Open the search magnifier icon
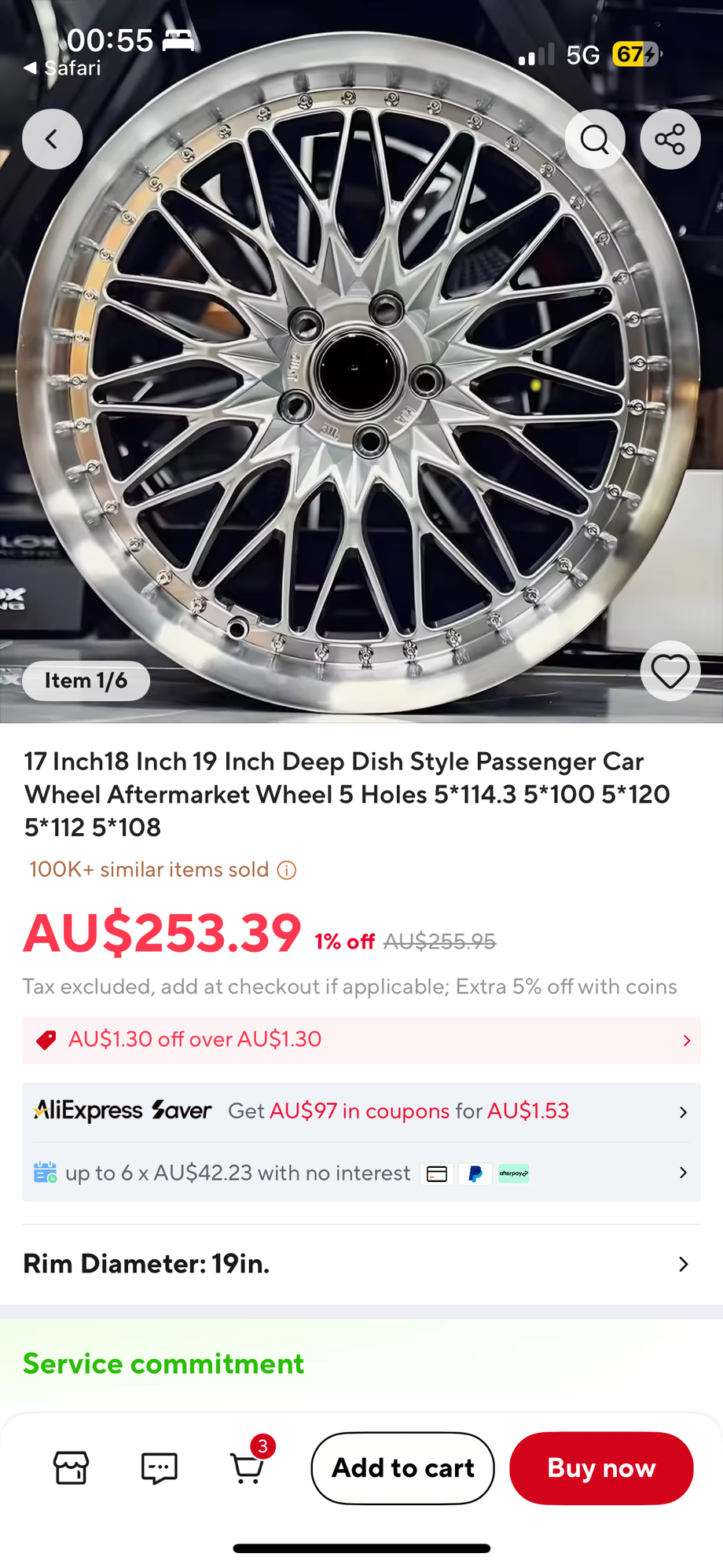This screenshot has height=1568, width=723. pos(595,139)
